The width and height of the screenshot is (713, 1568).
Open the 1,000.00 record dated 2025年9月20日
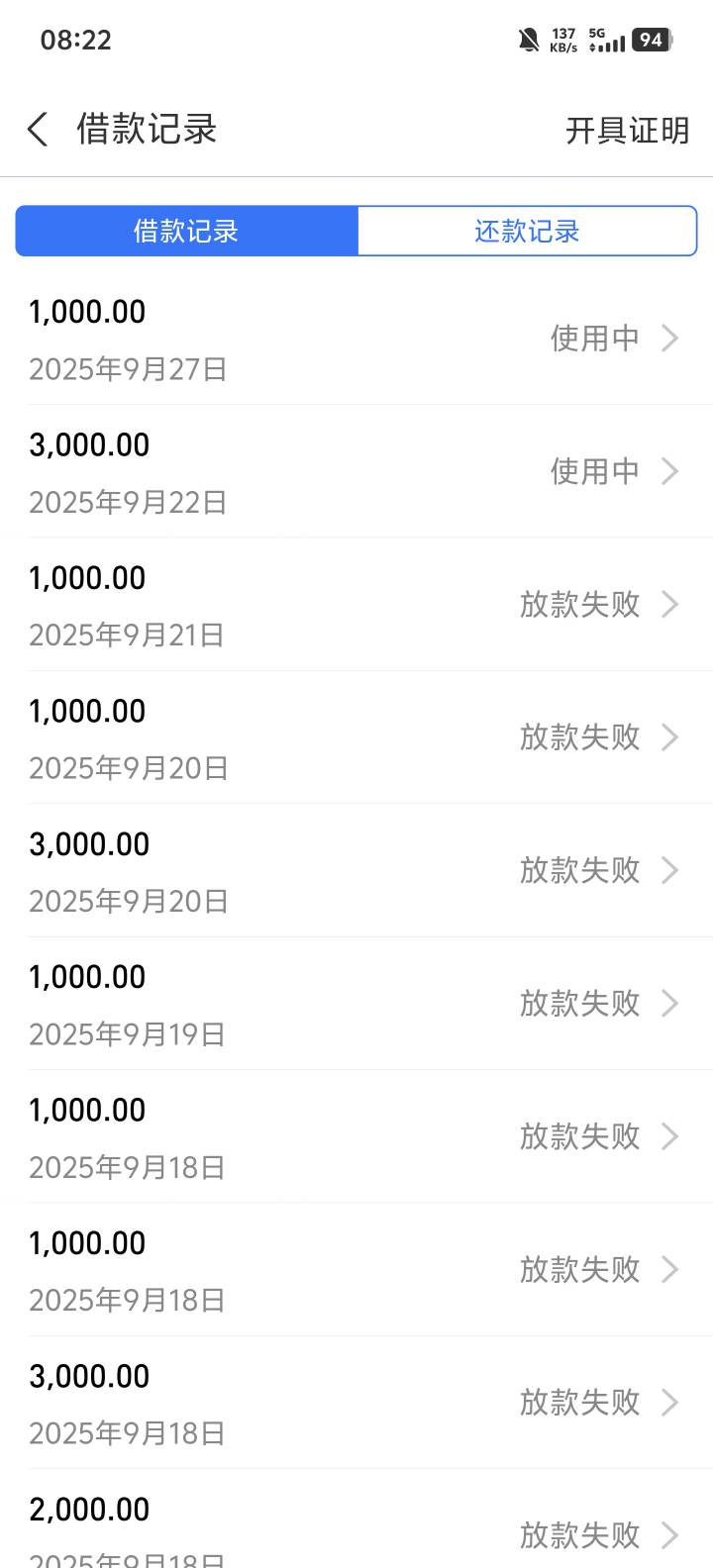pos(356,737)
